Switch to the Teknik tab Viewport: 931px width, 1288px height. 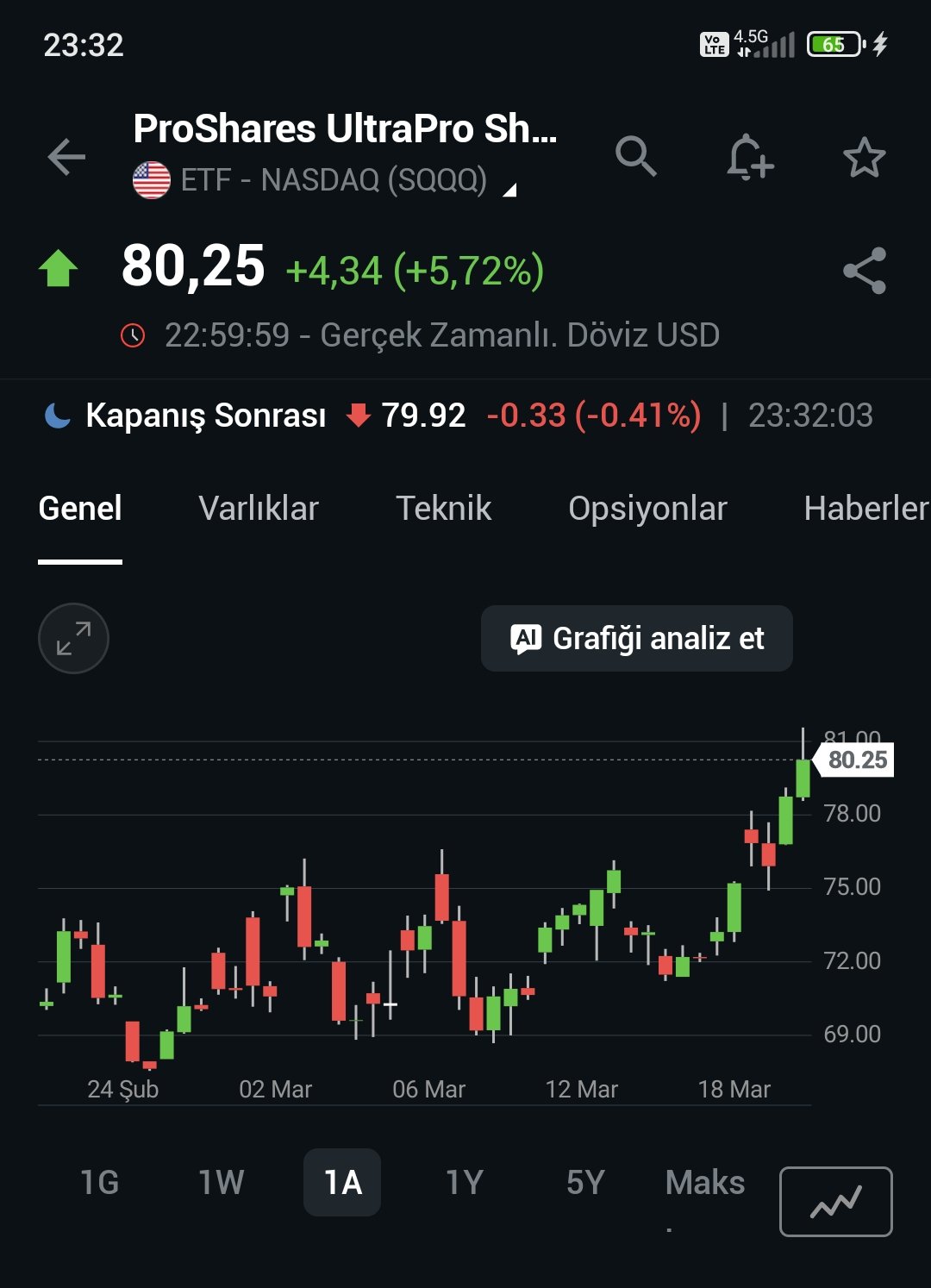coord(443,509)
